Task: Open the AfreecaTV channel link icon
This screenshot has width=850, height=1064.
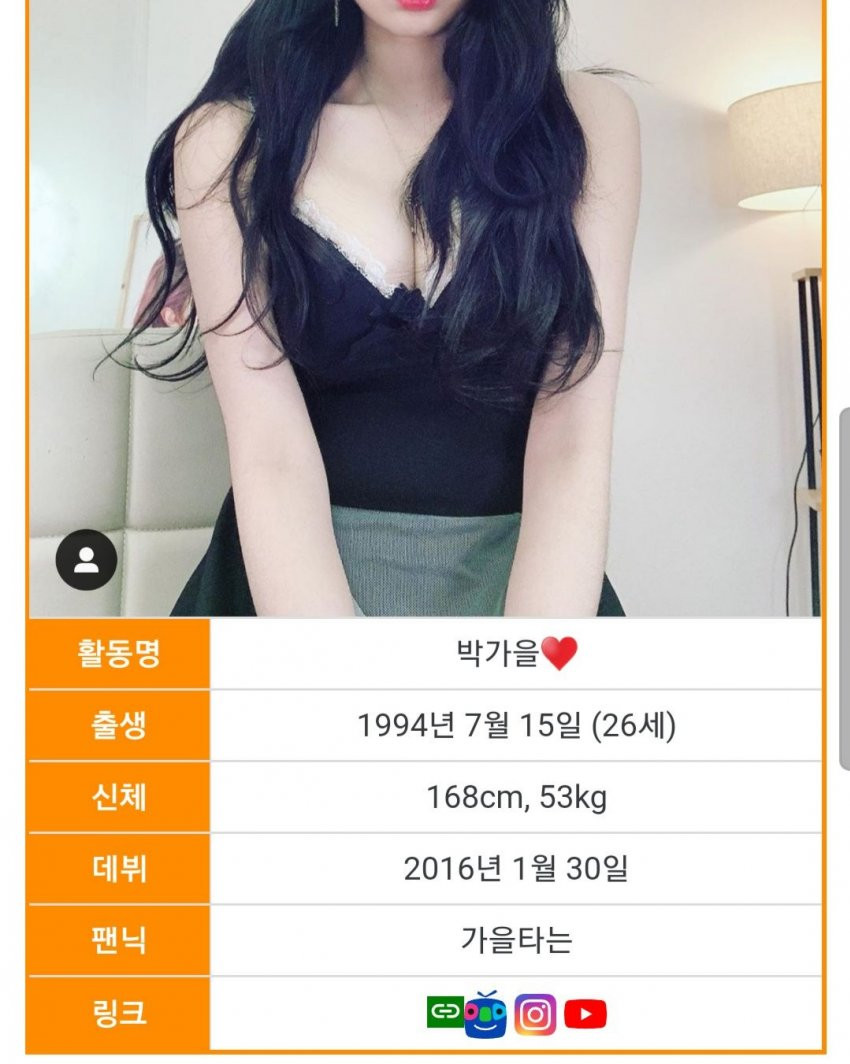Action: 486,1014
